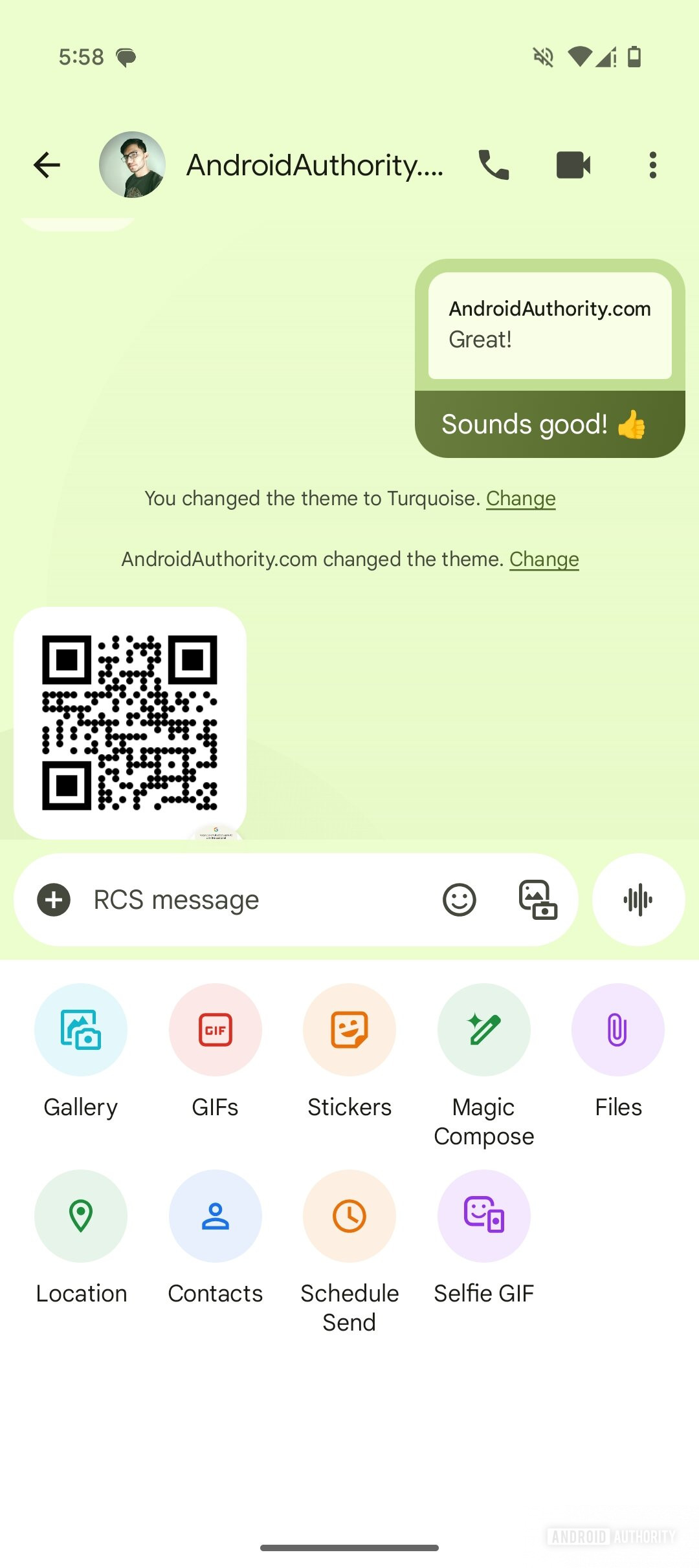Attach Files to the message

point(618,1030)
